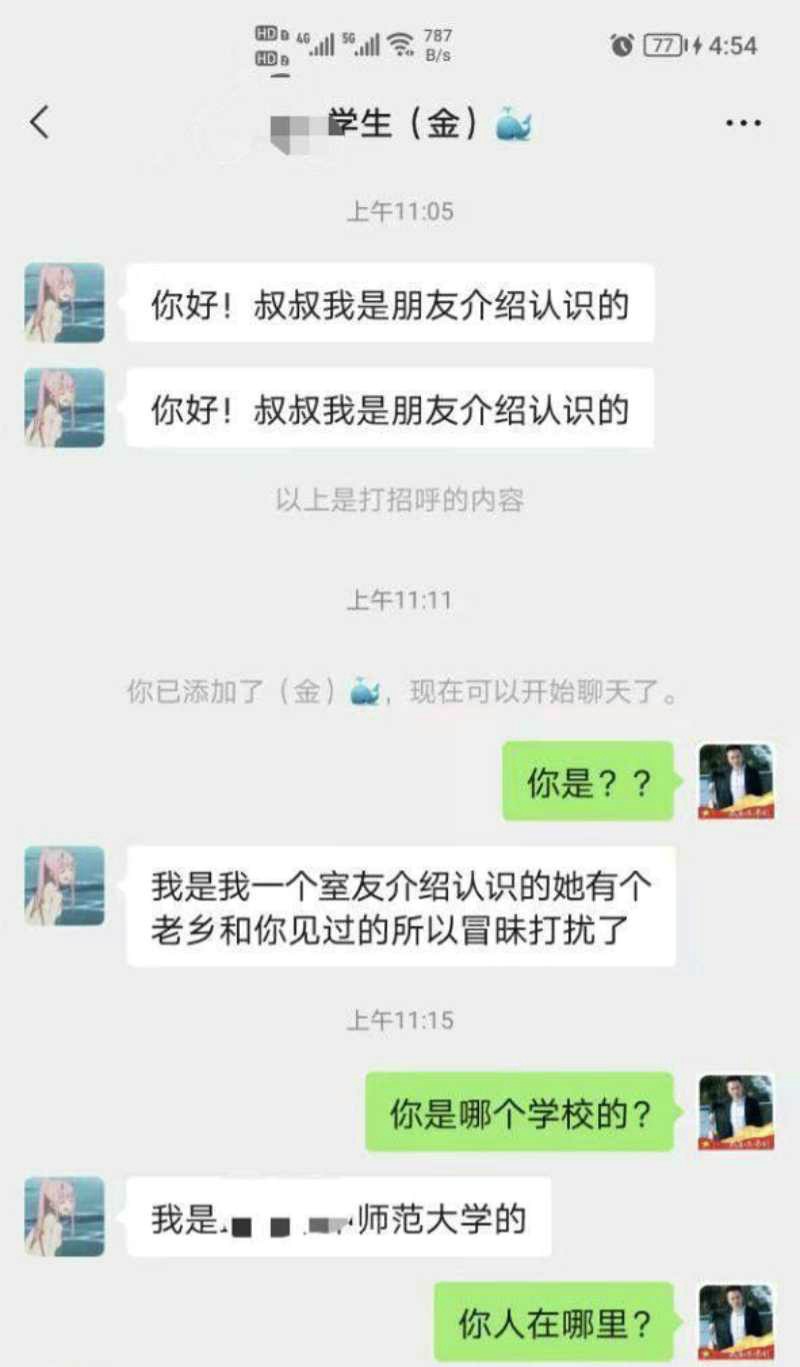This screenshot has width=800, height=1367.
Task: Go back from this chat
Action: [40, 123]
